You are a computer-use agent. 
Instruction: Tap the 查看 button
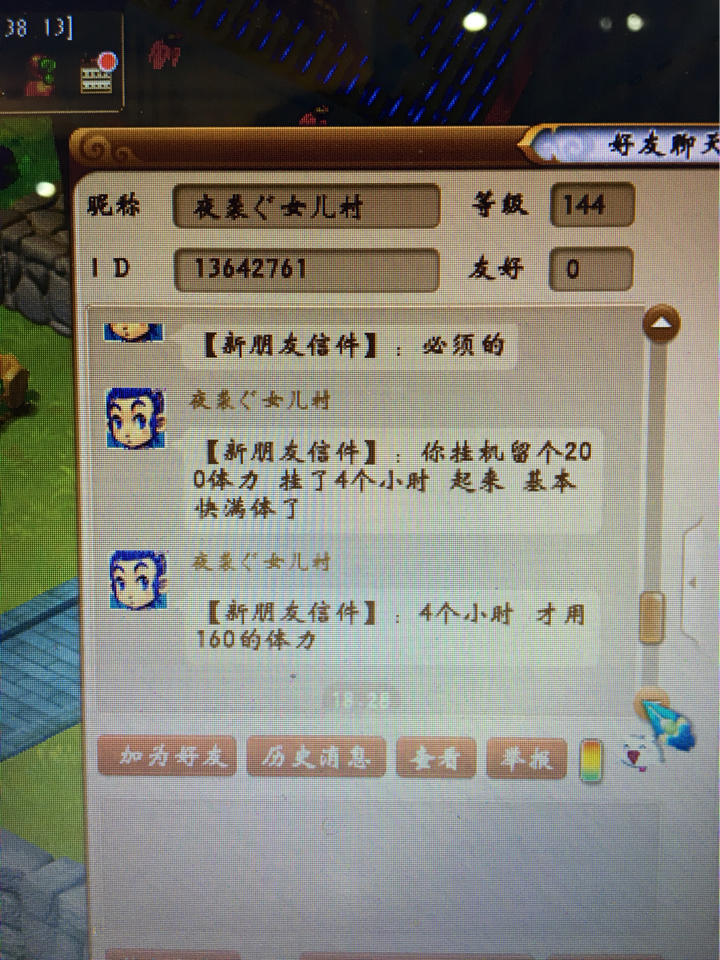(x=435, y=759)
